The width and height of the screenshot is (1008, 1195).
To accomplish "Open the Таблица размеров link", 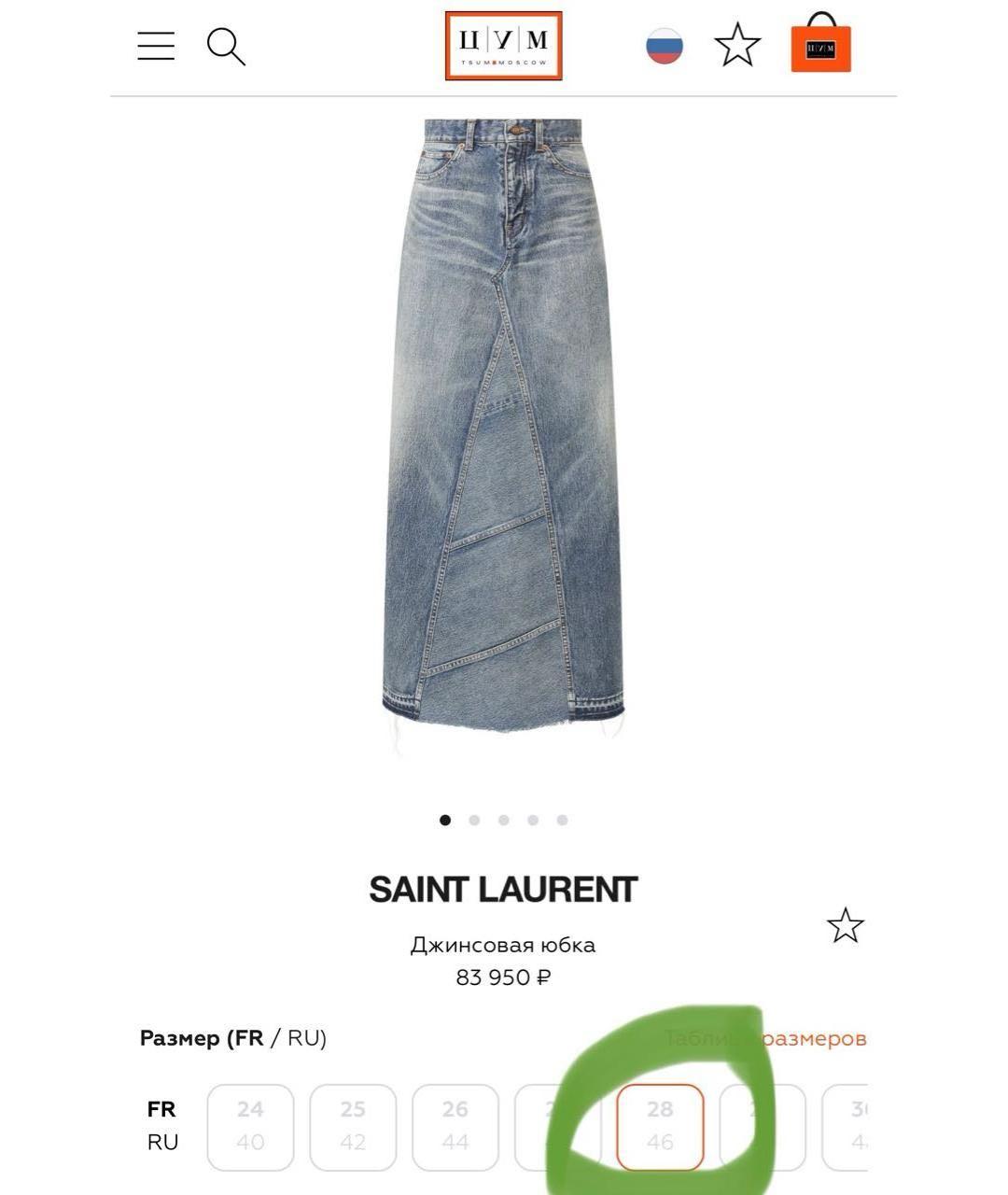I will coord(765,1037).
